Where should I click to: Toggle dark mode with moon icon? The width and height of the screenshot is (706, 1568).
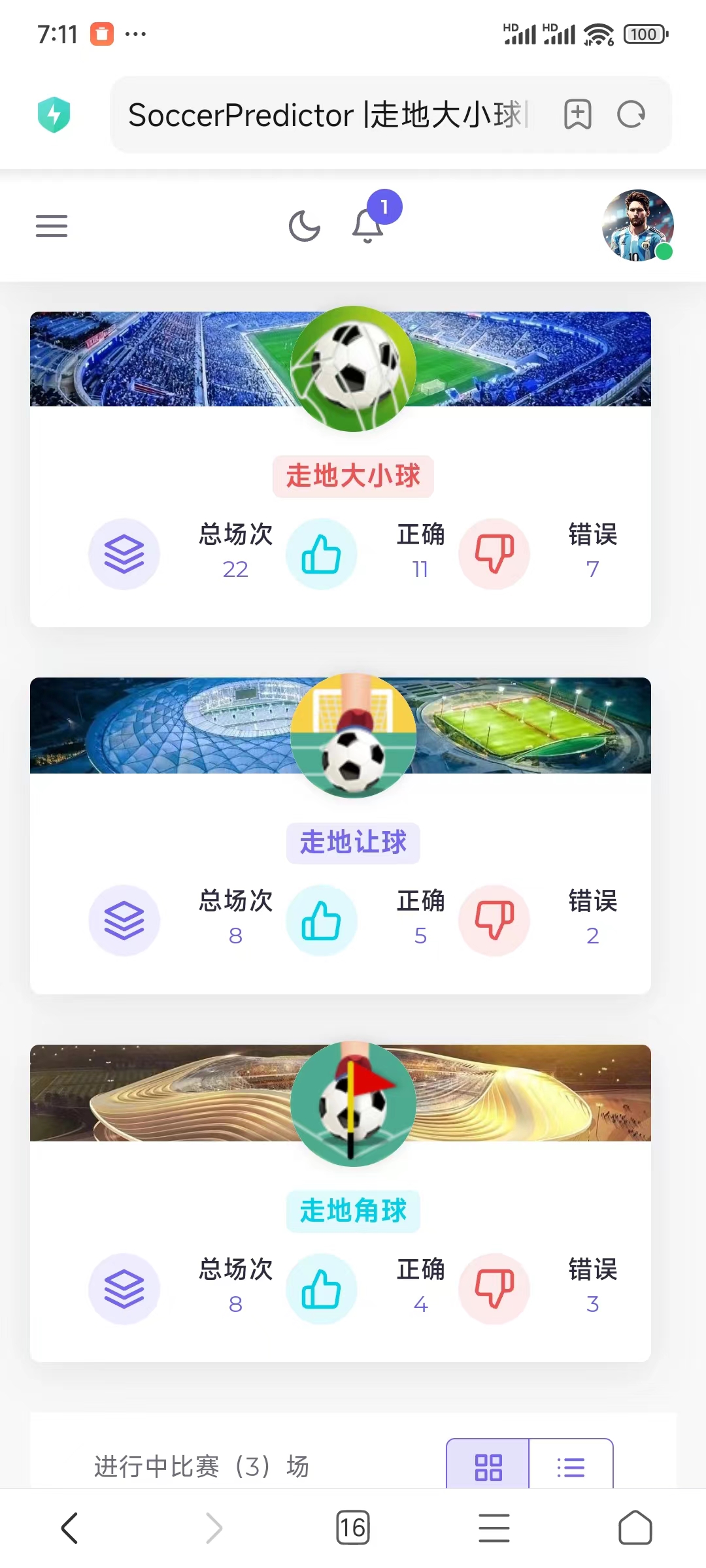(305, 226)
